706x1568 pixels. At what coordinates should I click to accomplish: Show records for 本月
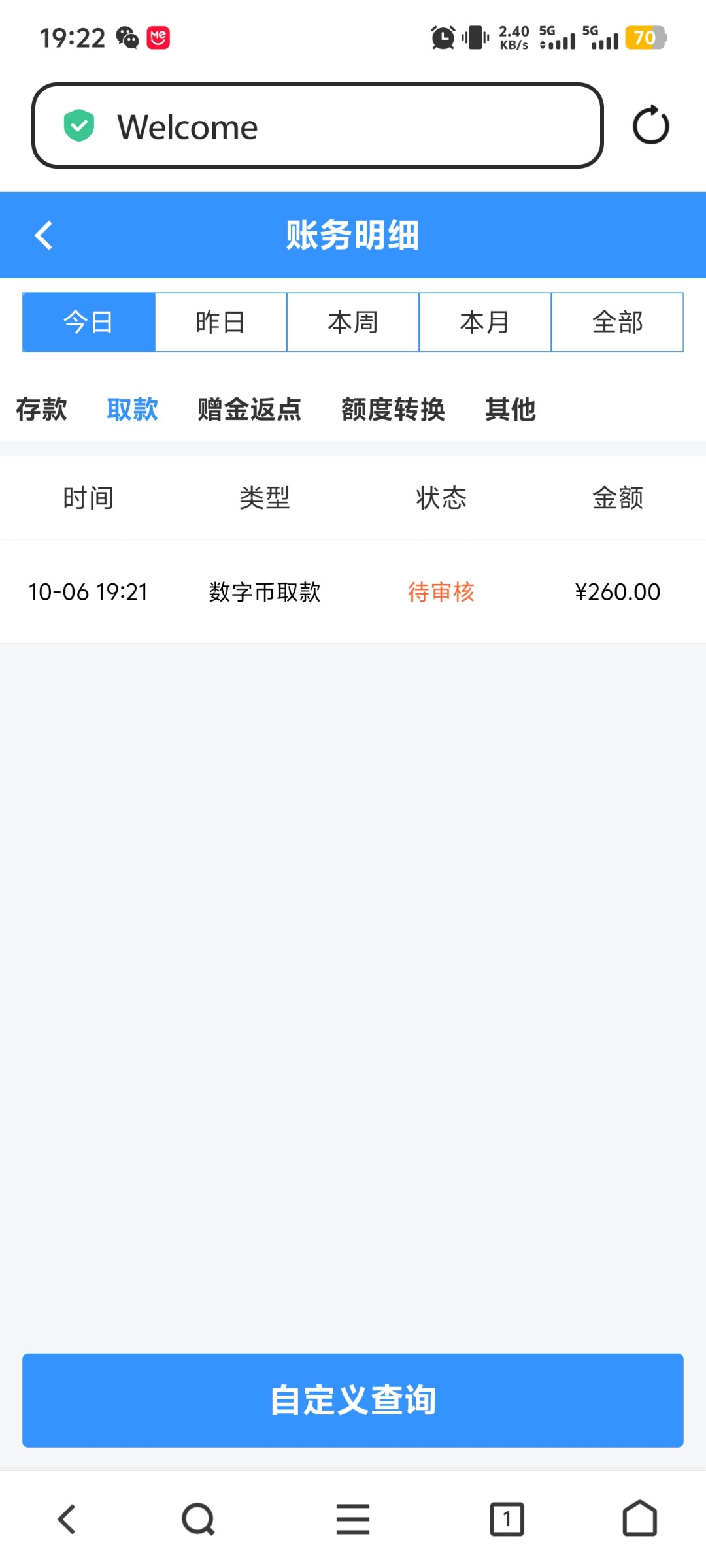tap(485, 322)
